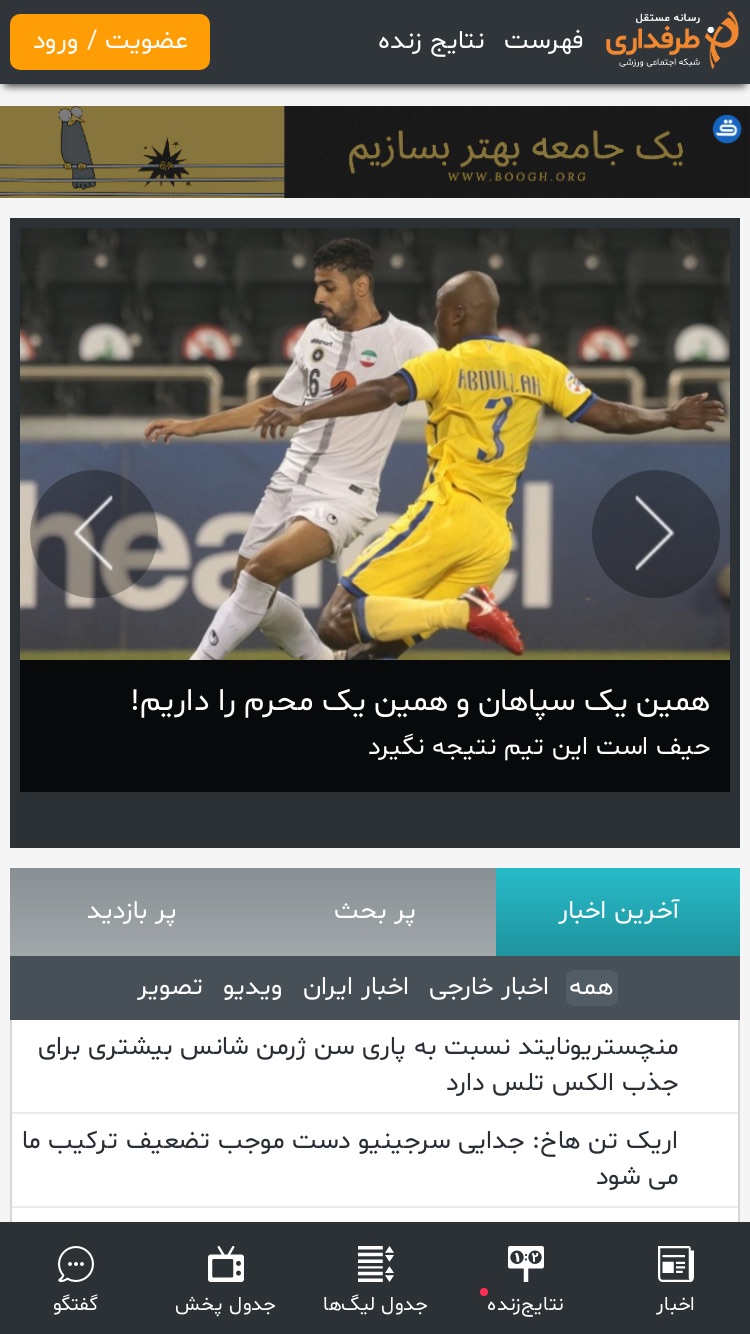The height and width of the screenshot is (1334, 750).
Task: Filter news by تصویر
Action: (170, 988)
